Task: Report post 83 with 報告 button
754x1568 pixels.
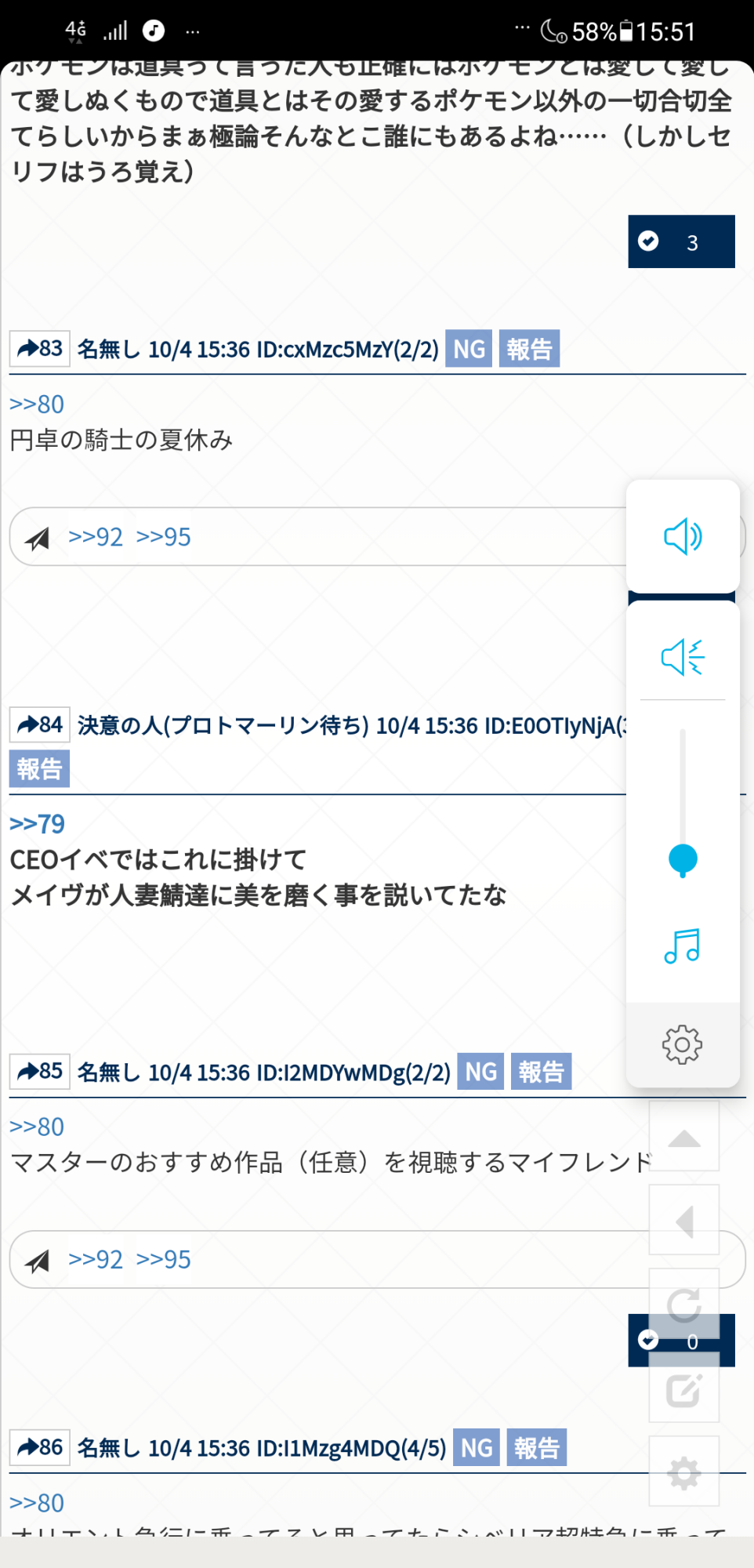Action: coord(529,349)
